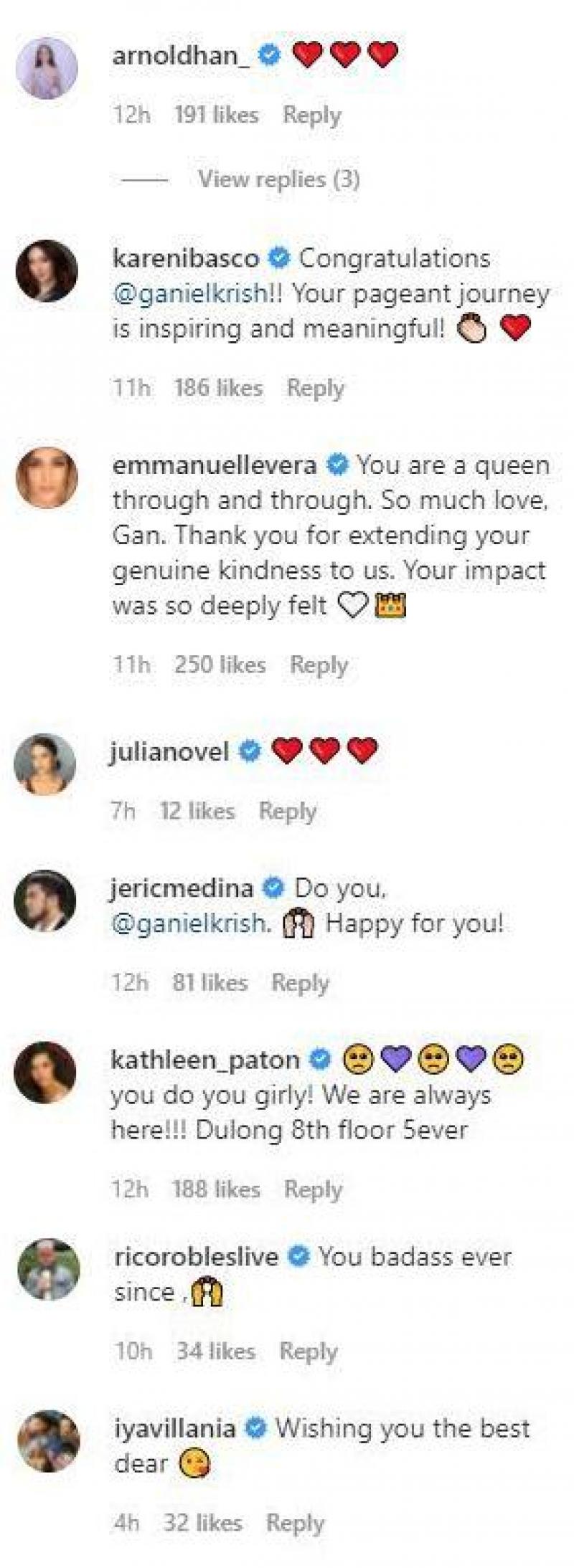View emmanuellevera's profile avatar
574x1568 pixels.
click(x=47, y=477)
